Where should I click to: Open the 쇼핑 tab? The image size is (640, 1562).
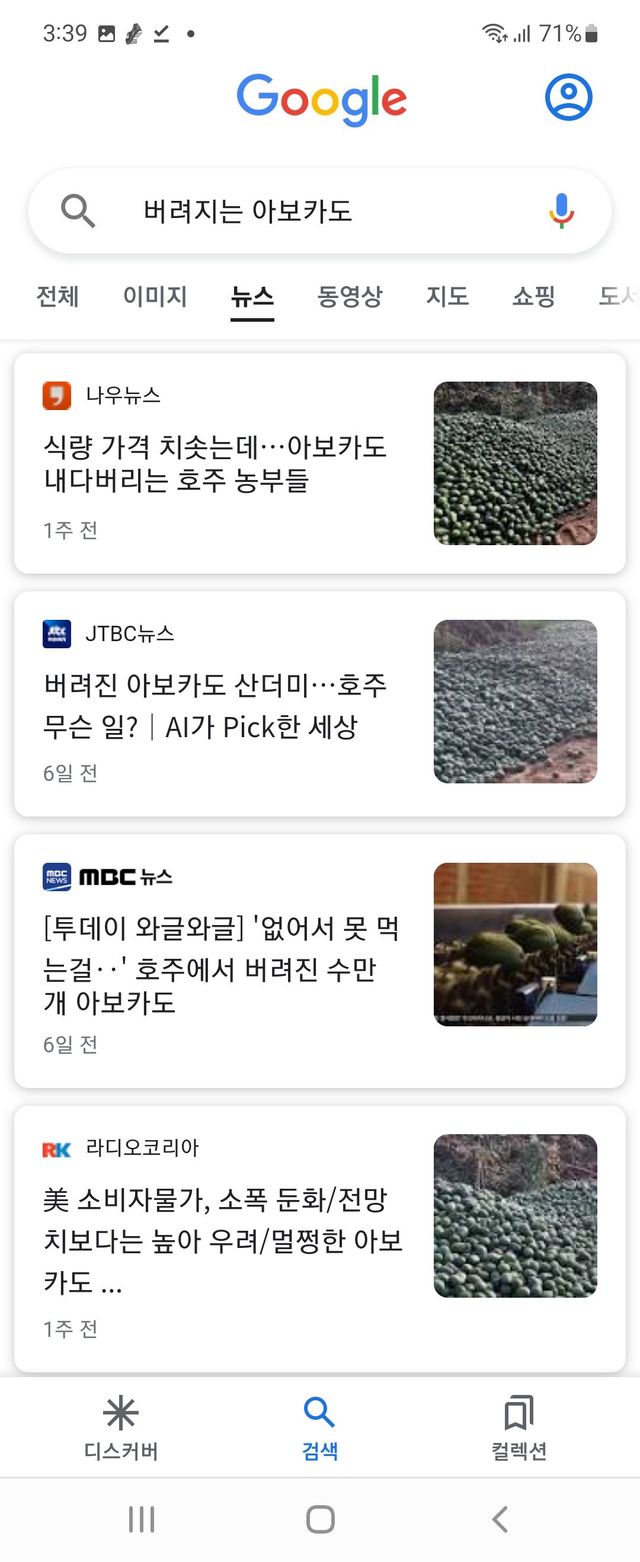533,296
